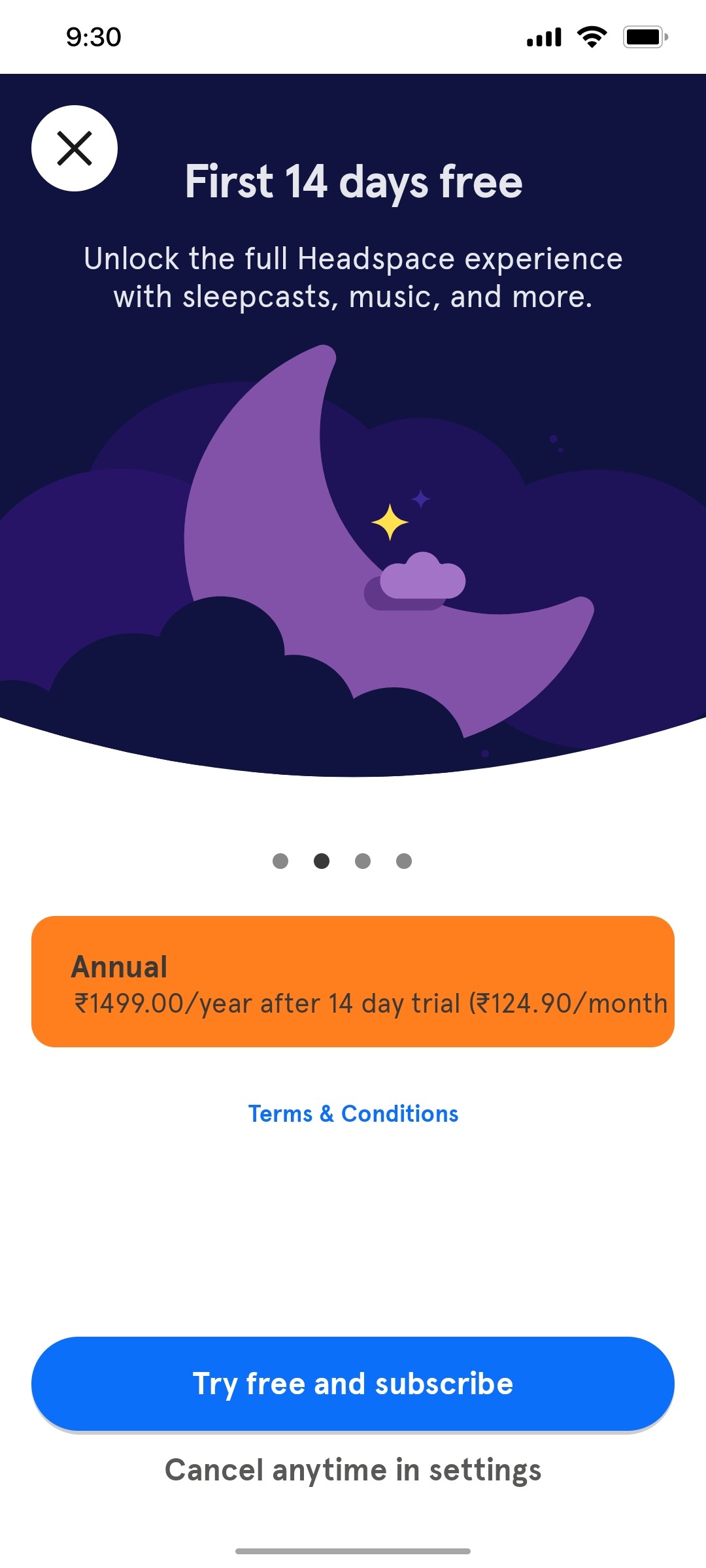
Task: Close the subscription paywall screen
Action: pyautogui.click(x=75, y=148)
